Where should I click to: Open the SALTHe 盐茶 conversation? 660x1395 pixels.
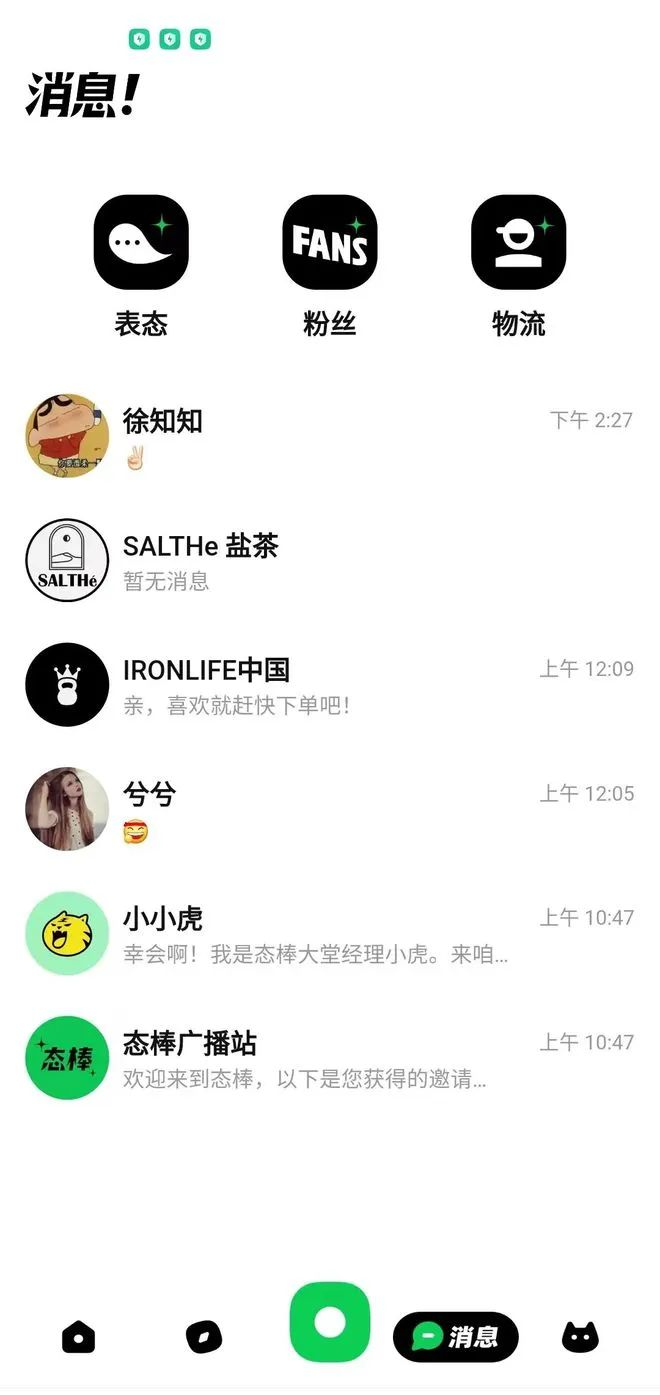click(x=330, y=560)
